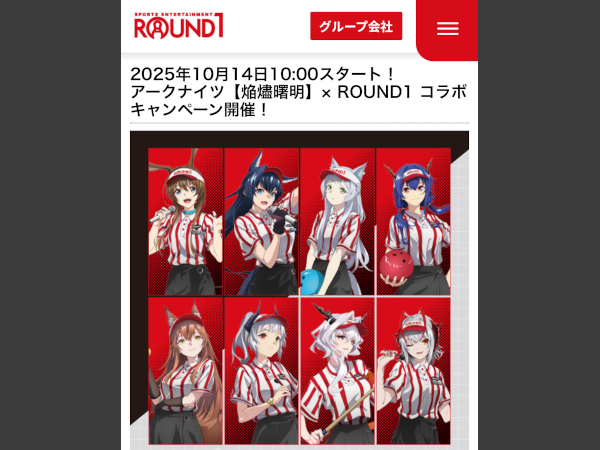Go to the ROUND1 home logo
The width and height of the screenshot is (600, 450).
[179, 26]
